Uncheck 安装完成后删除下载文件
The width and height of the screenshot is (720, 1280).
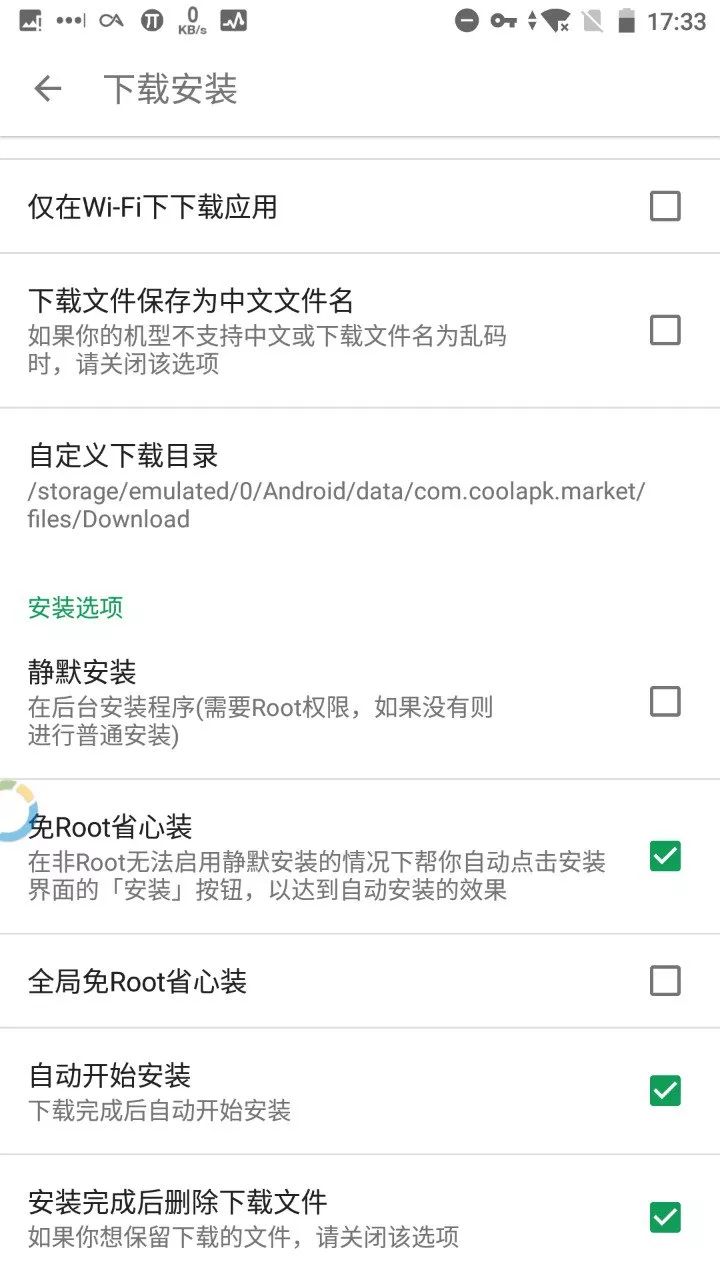[665, 1218]
